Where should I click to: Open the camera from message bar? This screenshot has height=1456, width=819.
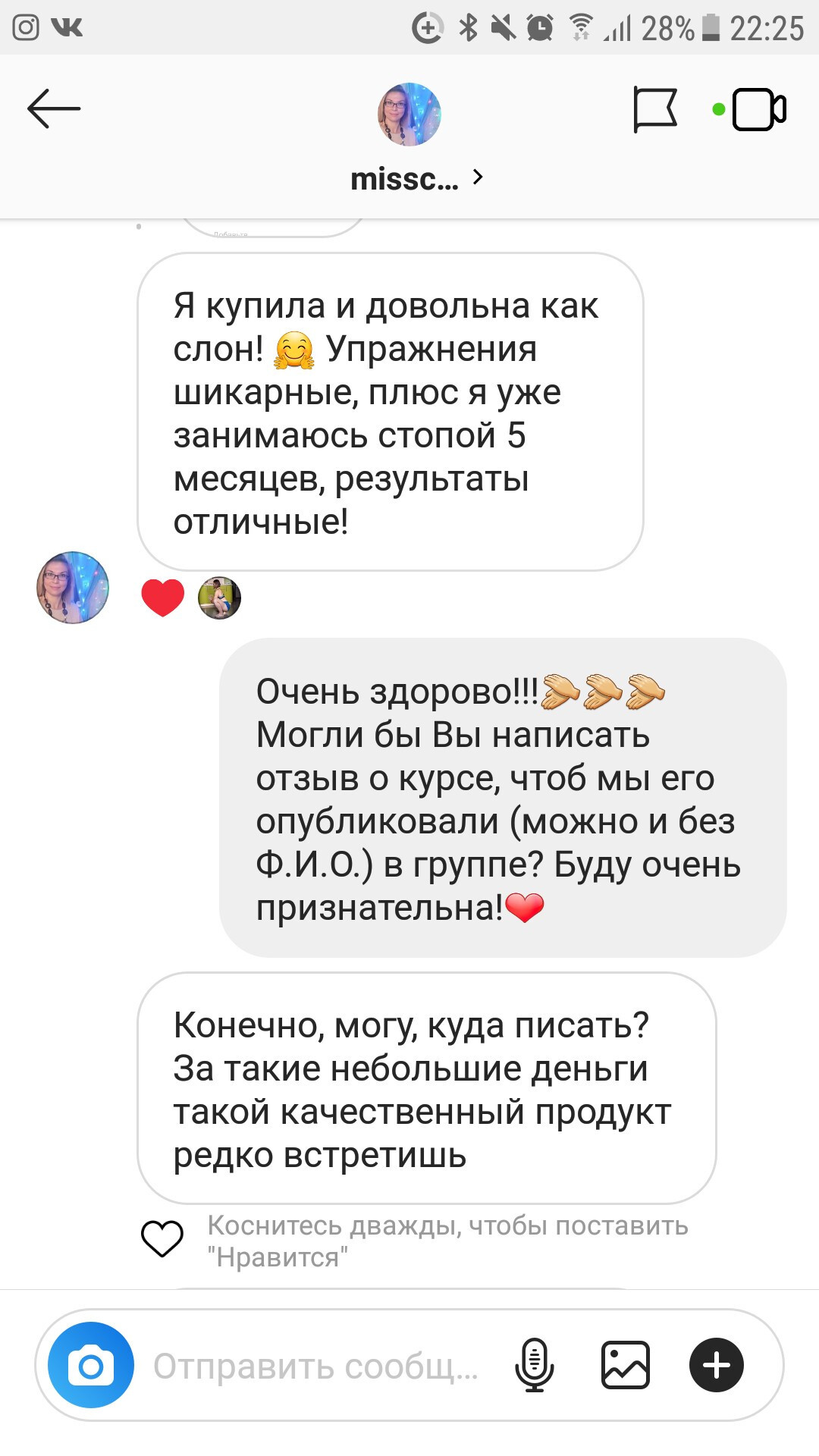tap(91, 1366)
